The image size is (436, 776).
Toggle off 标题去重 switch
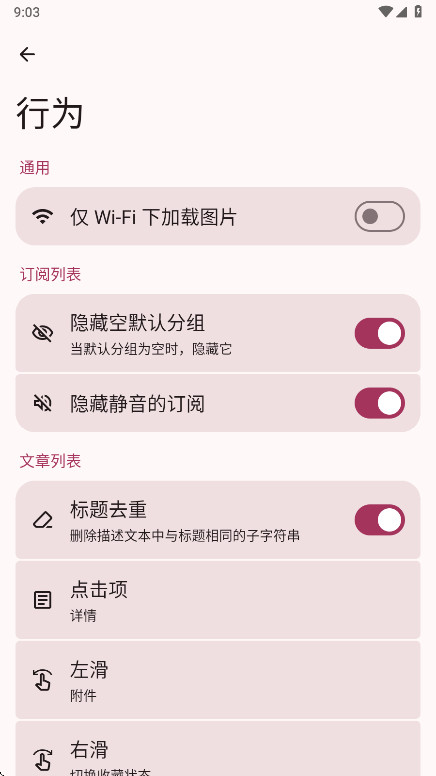coord(380,520)
